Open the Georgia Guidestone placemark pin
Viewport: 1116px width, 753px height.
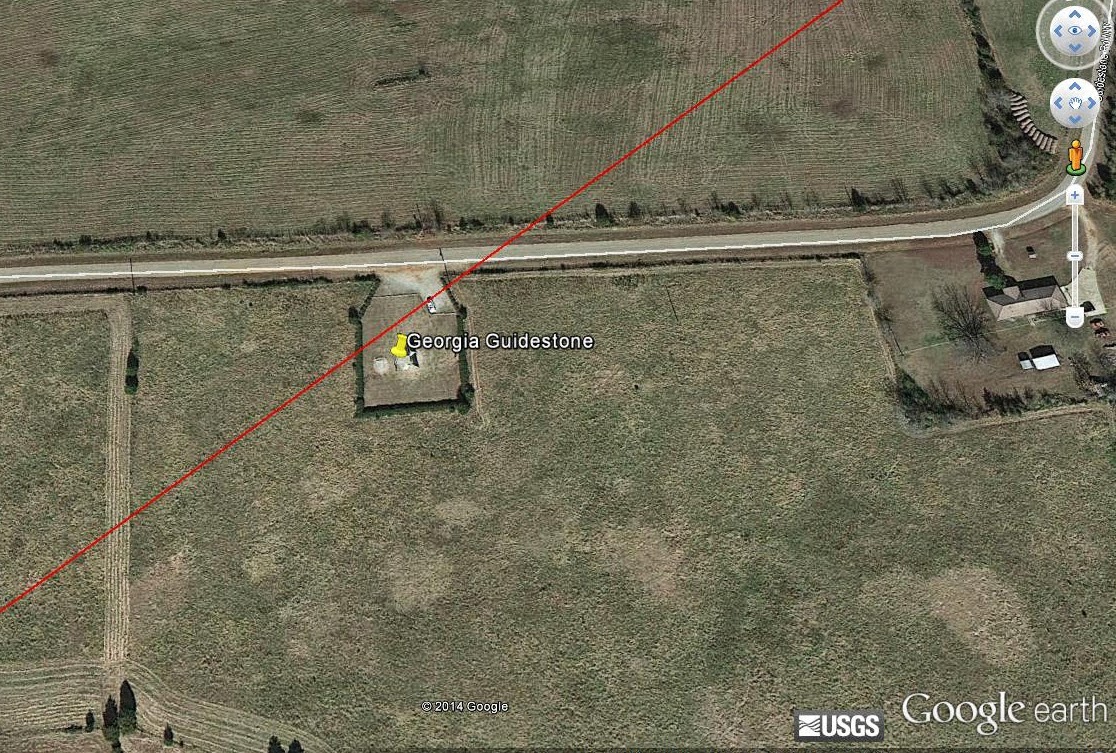point(399,347)
